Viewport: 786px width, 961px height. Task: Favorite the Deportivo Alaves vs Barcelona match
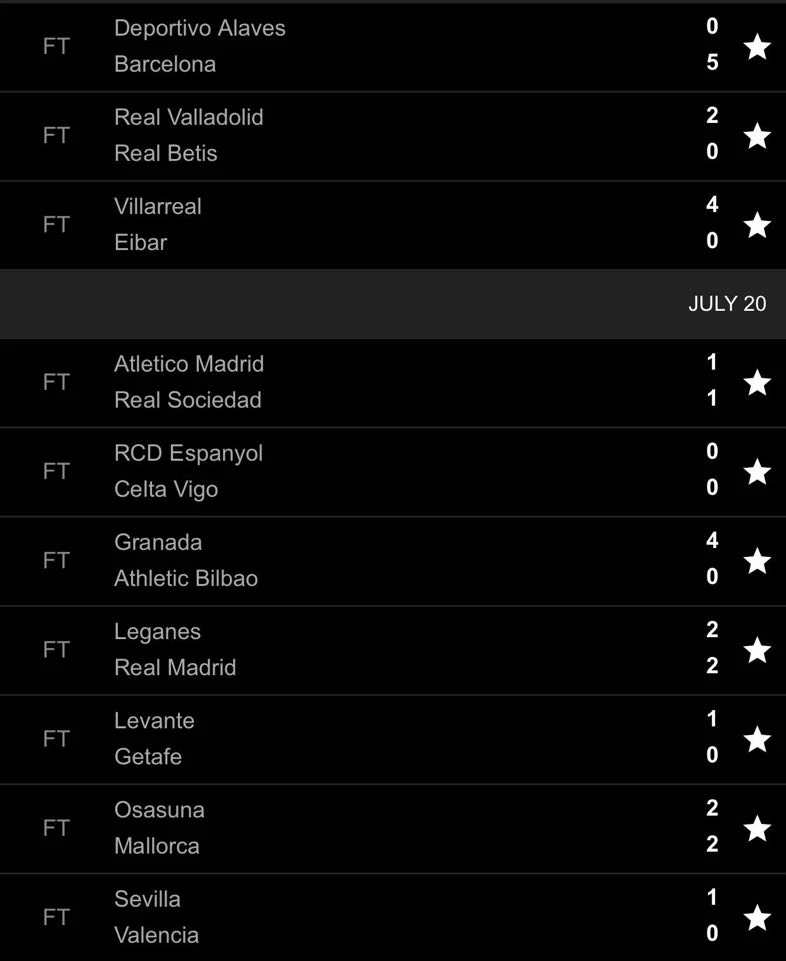757,46
